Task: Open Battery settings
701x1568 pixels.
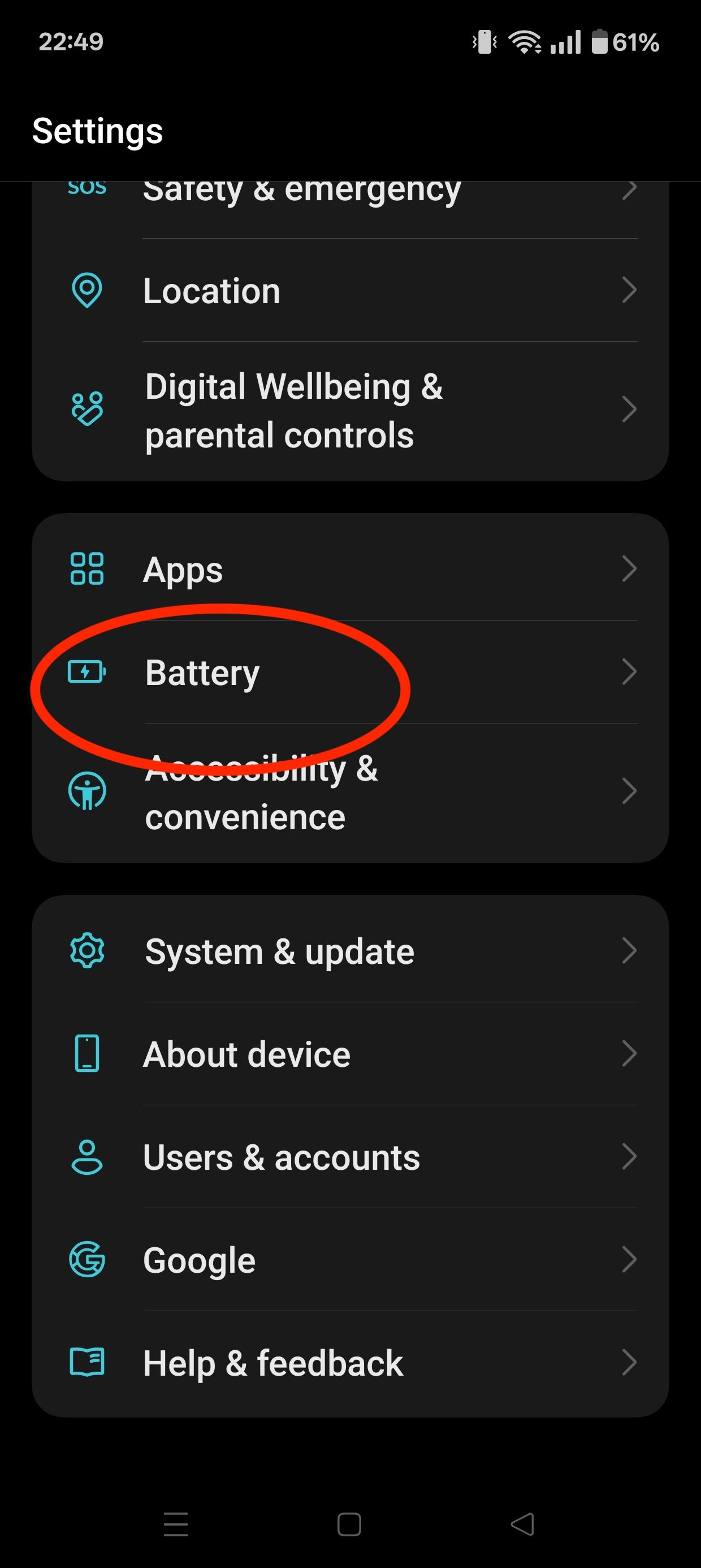Action: coord(350,672)
